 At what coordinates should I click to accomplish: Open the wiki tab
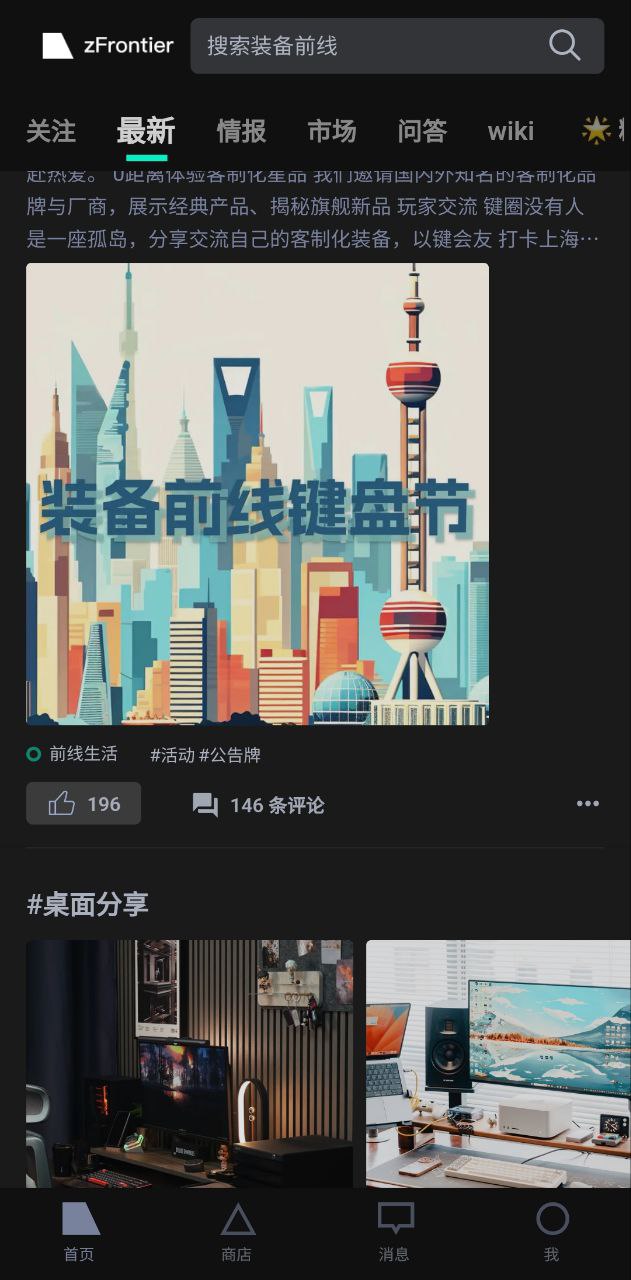point(511,131)
